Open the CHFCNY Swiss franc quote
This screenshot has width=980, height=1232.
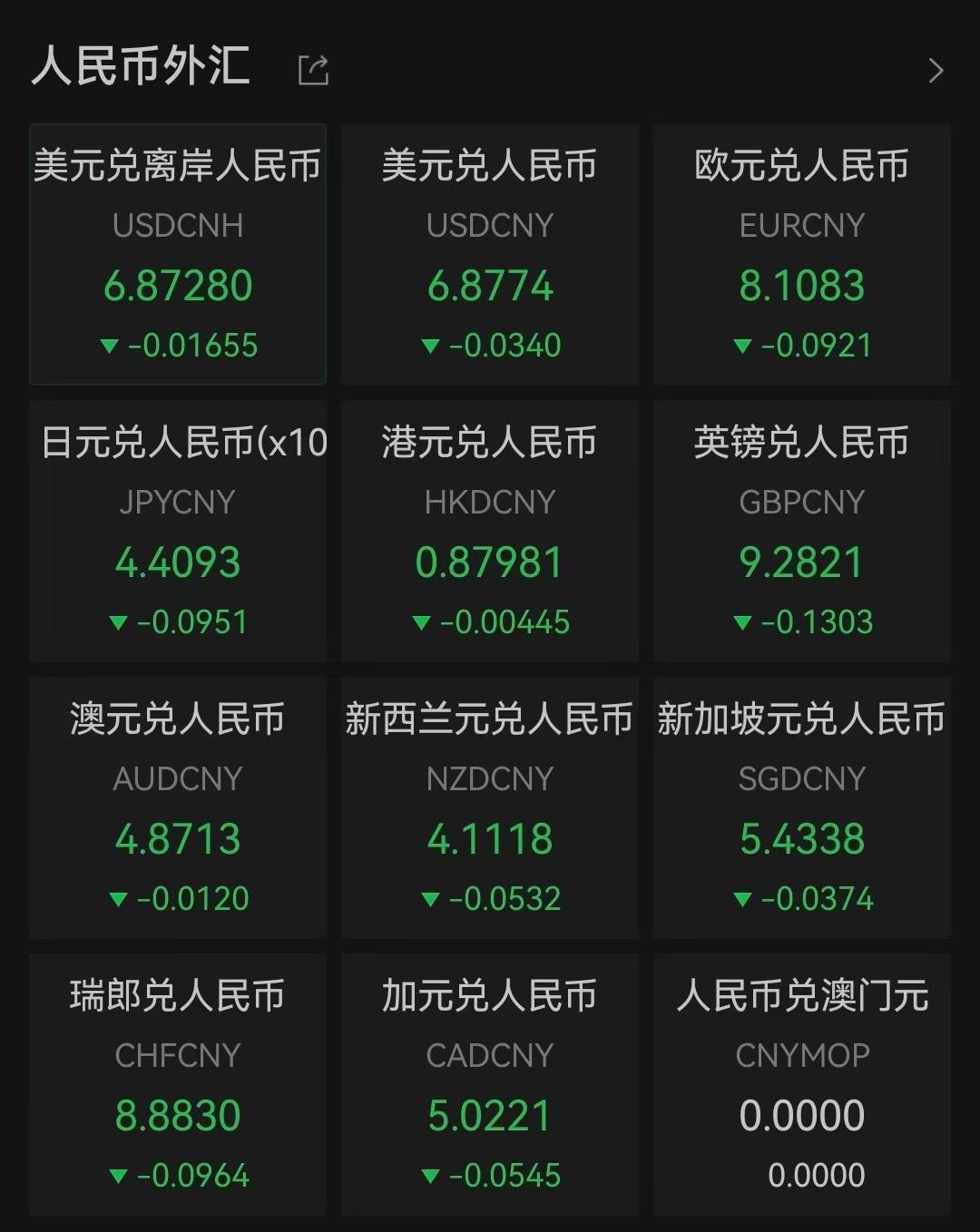(178, 1085)
